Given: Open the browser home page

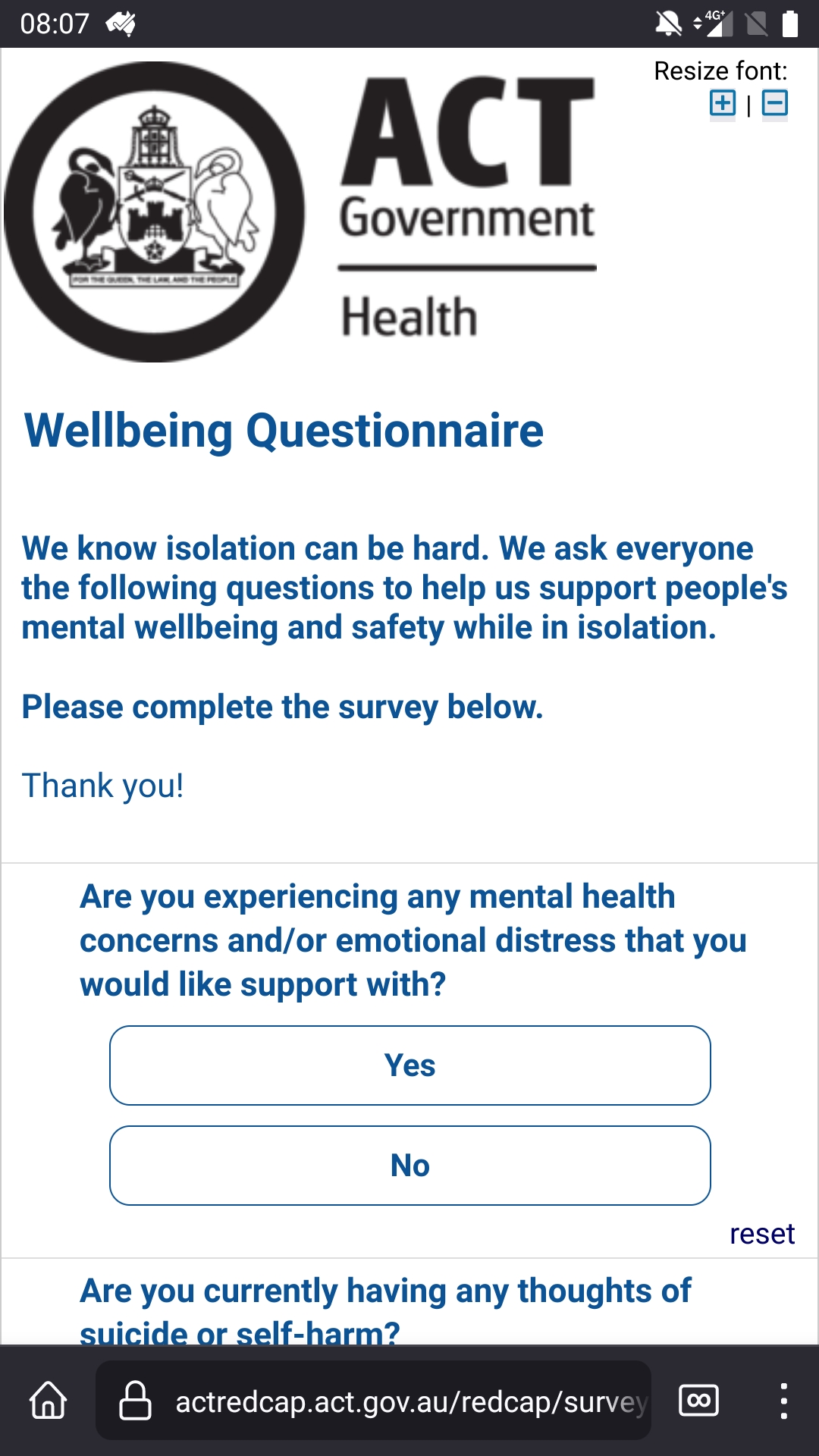Looking at the screenshot, I should 49,1400.
